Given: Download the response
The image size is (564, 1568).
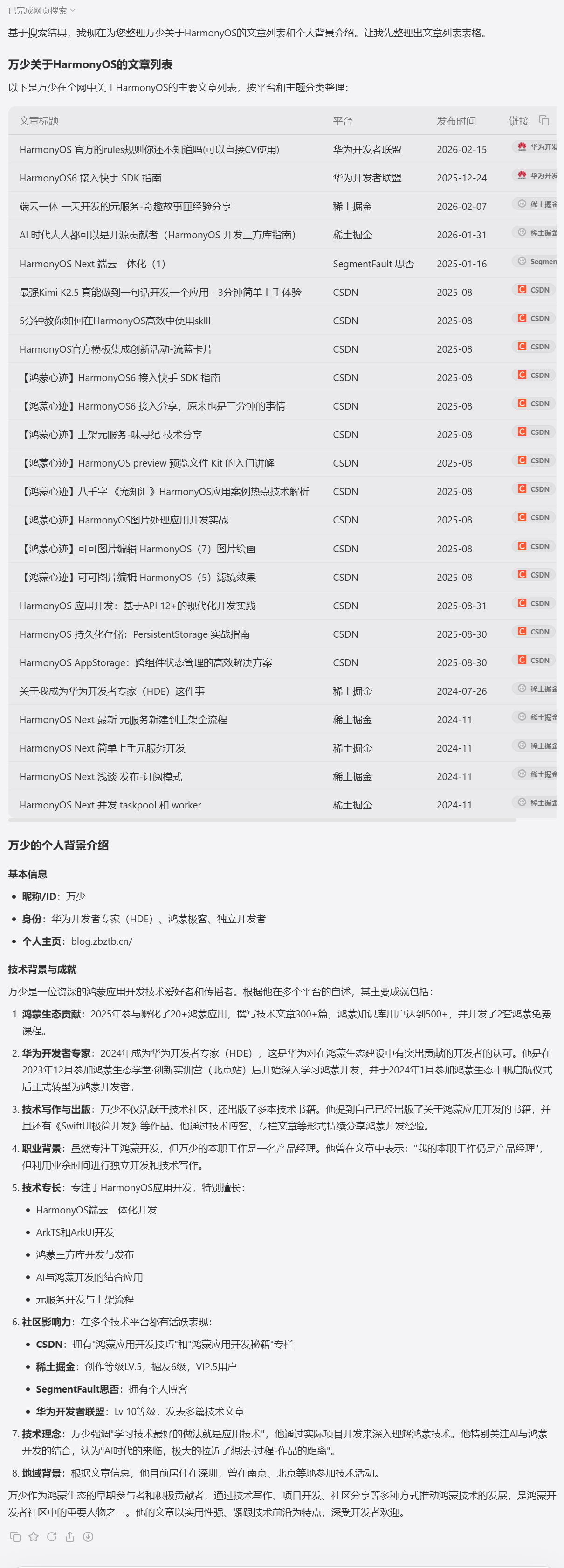Looking at the screenshot, I should pos(88,1537).
